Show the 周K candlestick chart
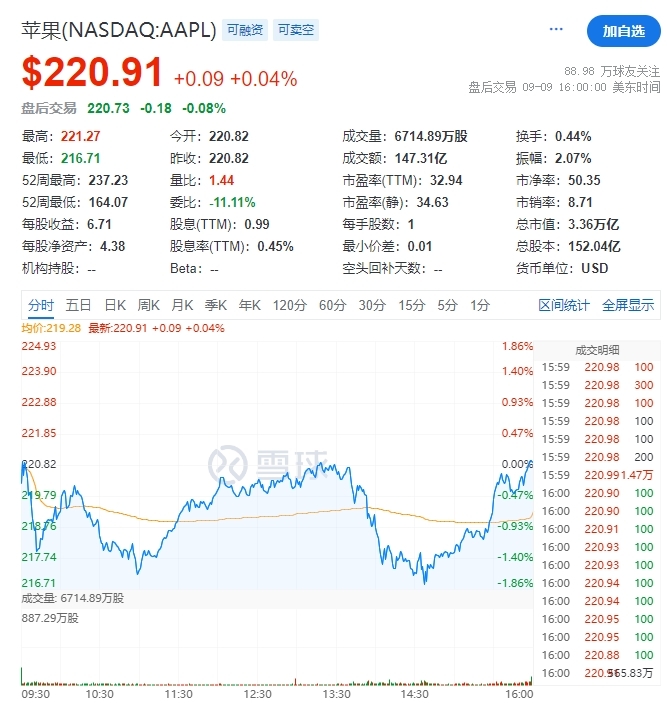Image resolution: width=667 pixels, height=703 pixels. click(149, 305)
